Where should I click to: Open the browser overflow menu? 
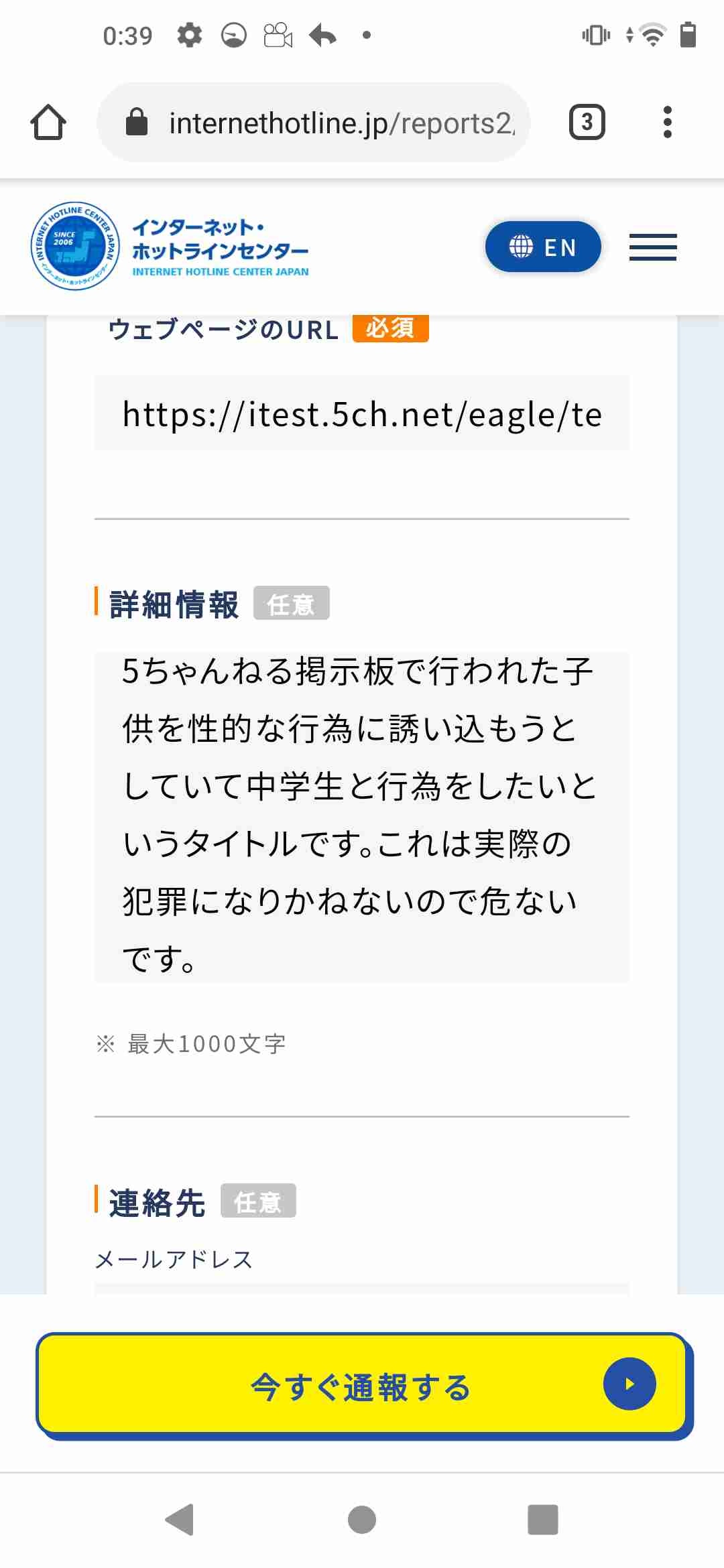pos(666,123)
